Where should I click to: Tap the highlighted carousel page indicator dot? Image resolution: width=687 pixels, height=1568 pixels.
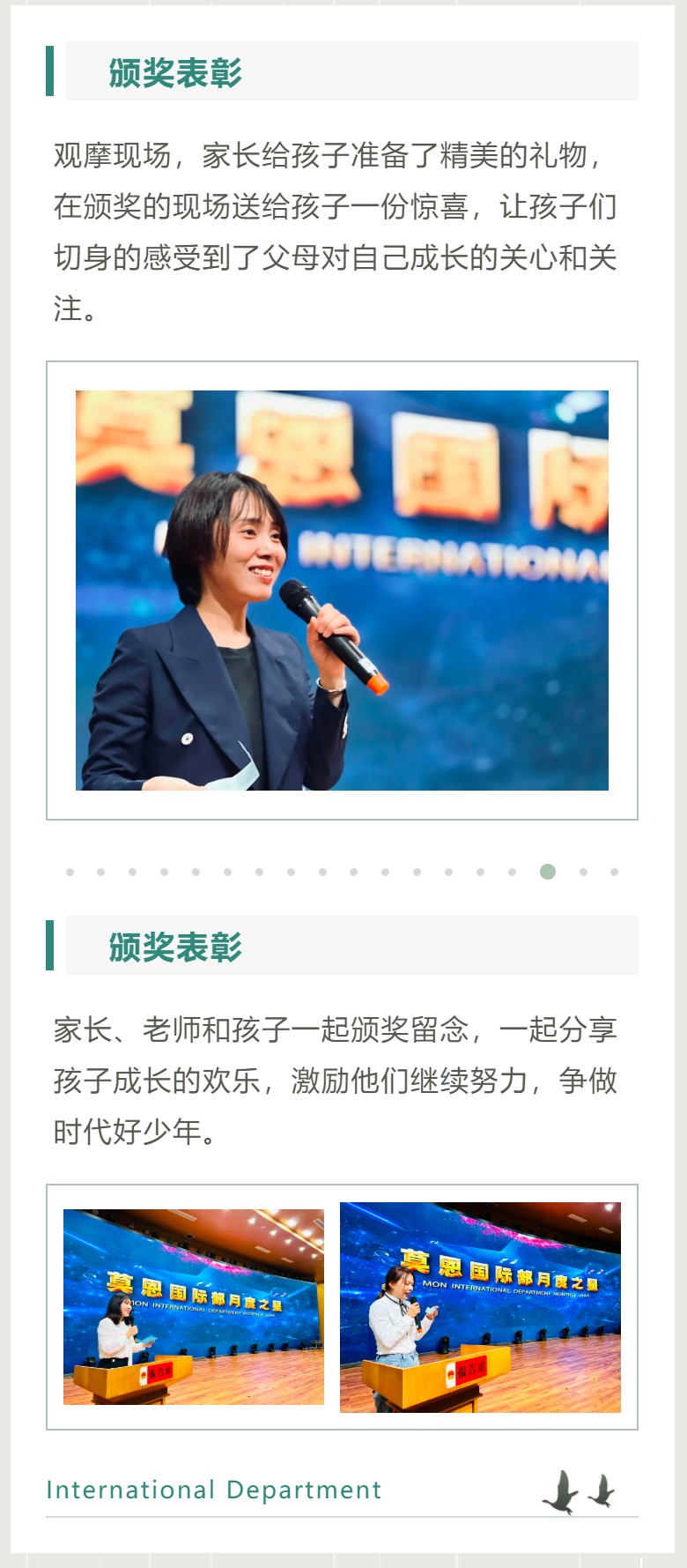pyautogui.click(x=548, y=872)
